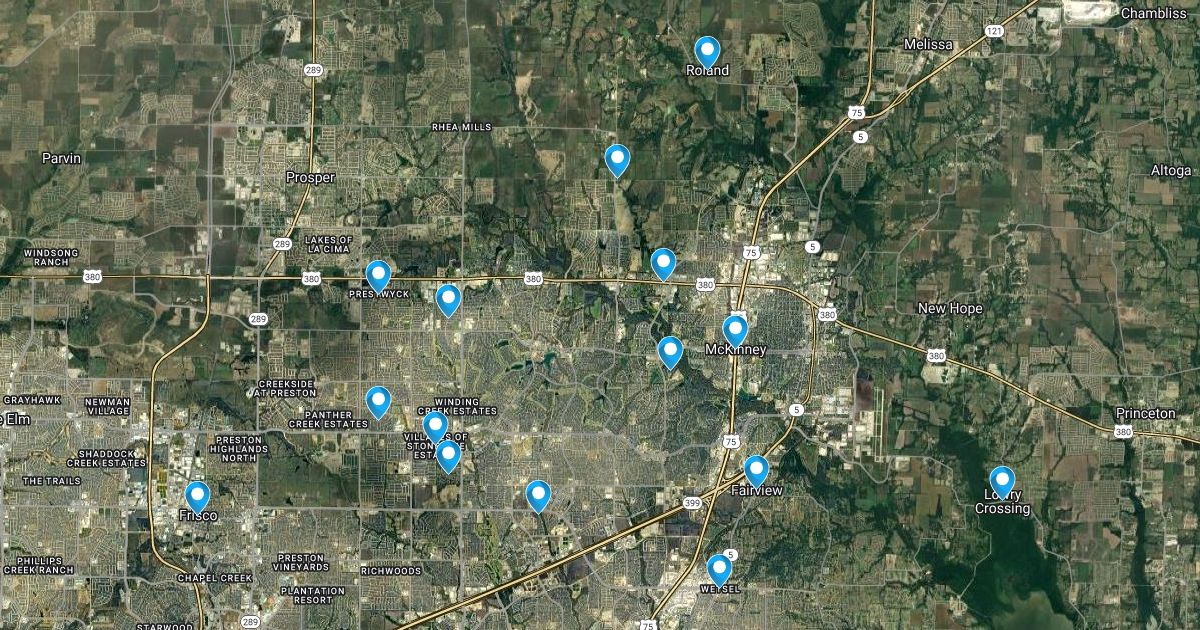Viewport: 1200px width, 630px height.
Task: Select the pin on the Preswyck label
Action: [378, 276]
